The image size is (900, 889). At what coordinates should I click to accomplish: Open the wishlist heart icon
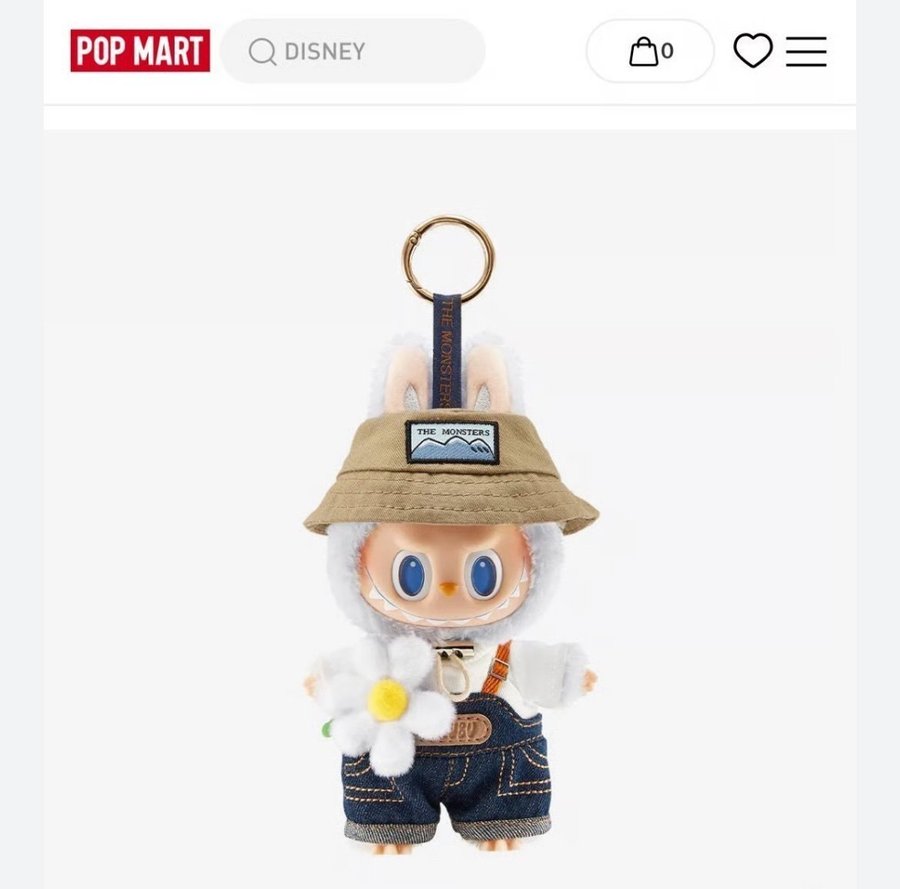(753, 51)
